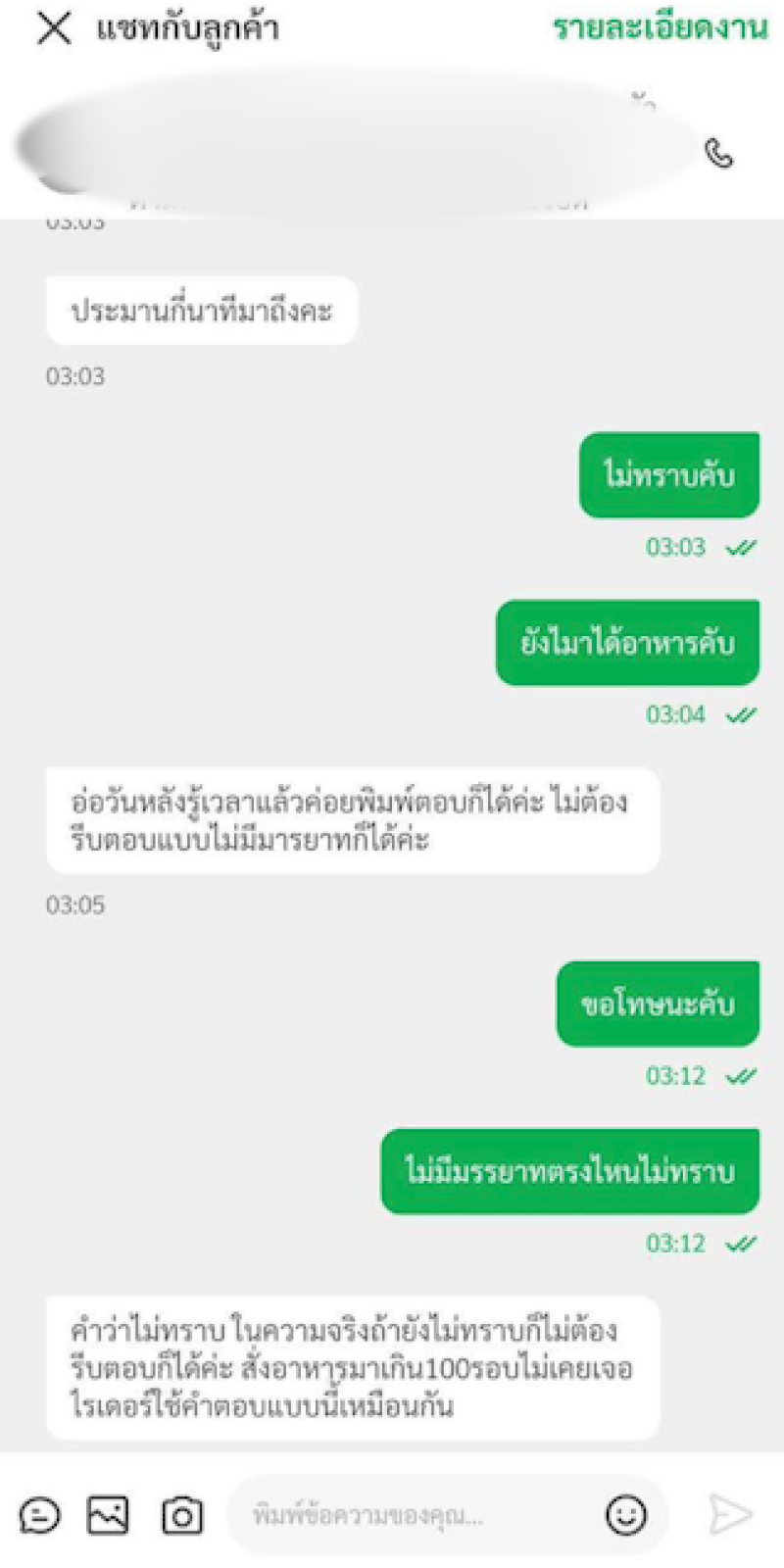Open quick reply messages icon

pyautogui.click(x=39, y=1515)
